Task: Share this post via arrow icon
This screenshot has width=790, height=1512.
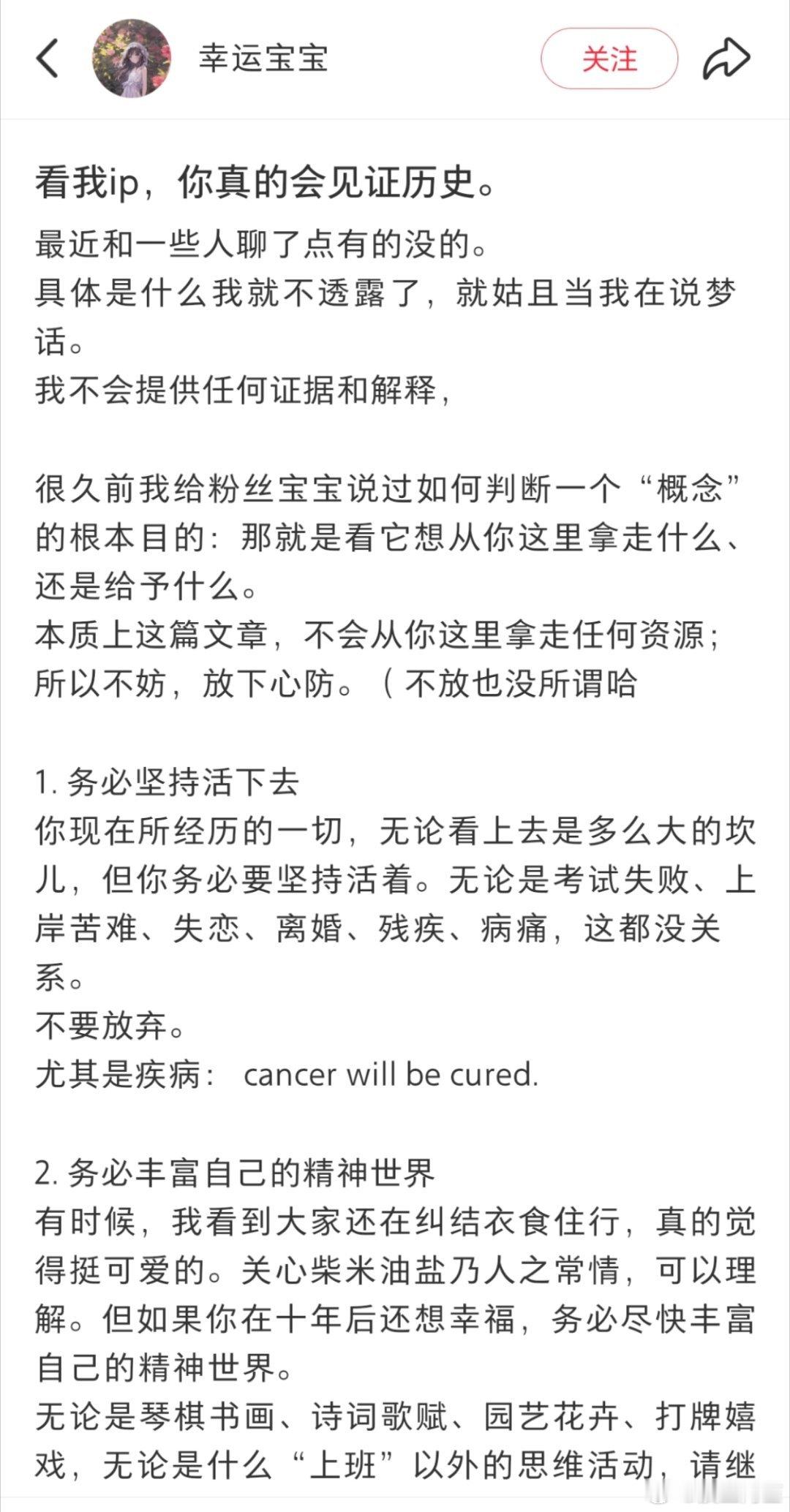Action: [726, 59]
